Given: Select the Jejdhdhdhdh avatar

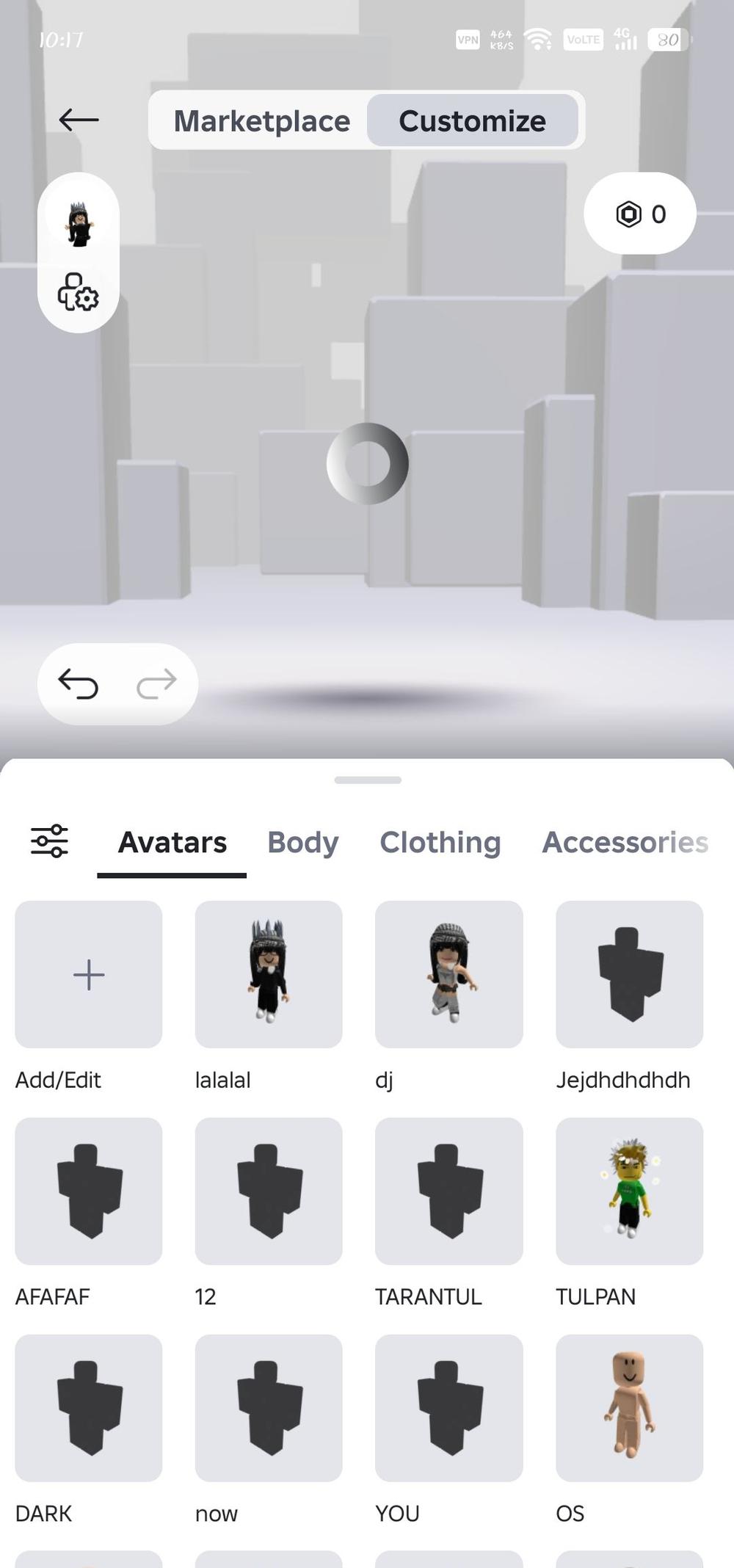Looking at the screenshot, I should point(629,974).
